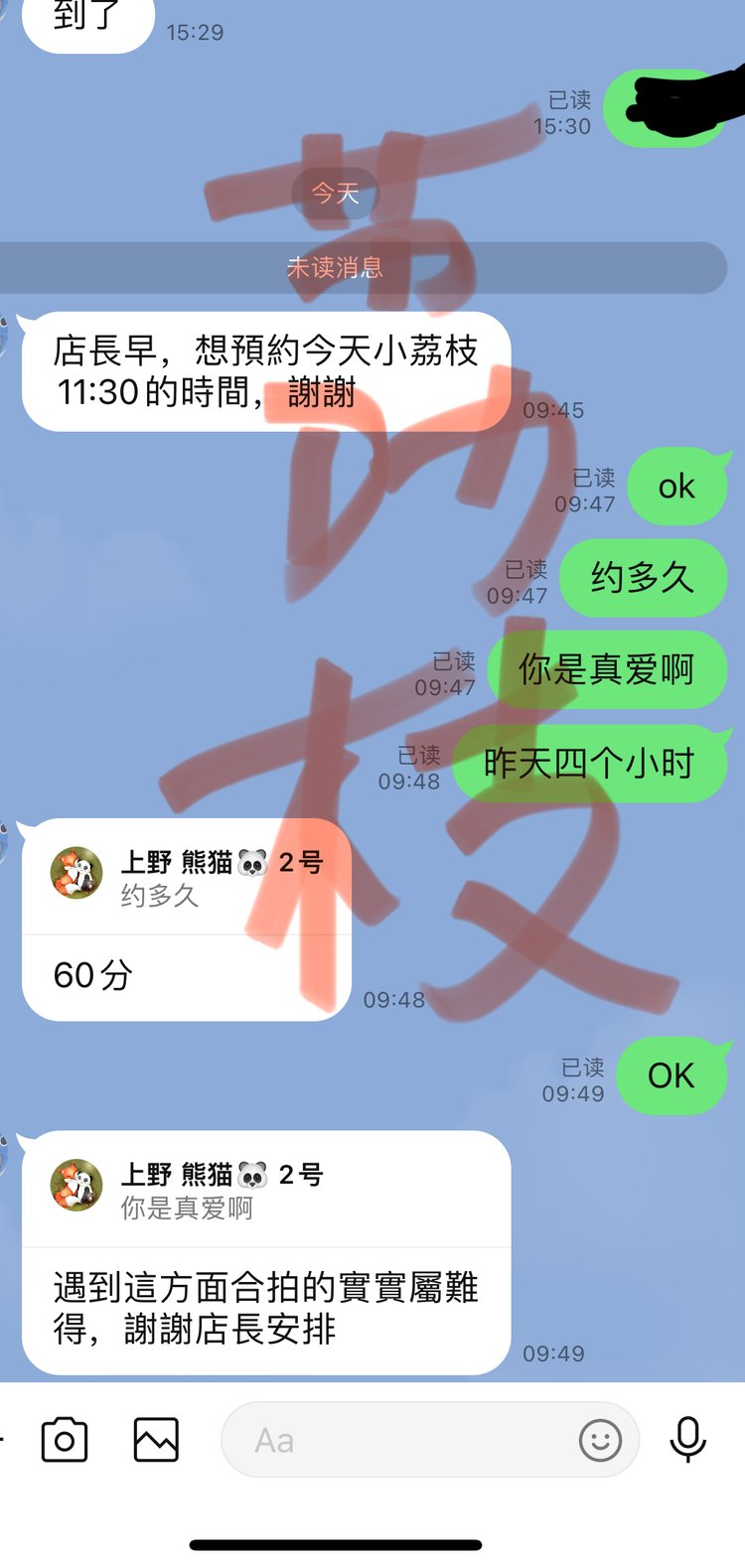This screenshot has width=745, height=1568.
Task: Open the photo gallery picker
Action: 156,1440
